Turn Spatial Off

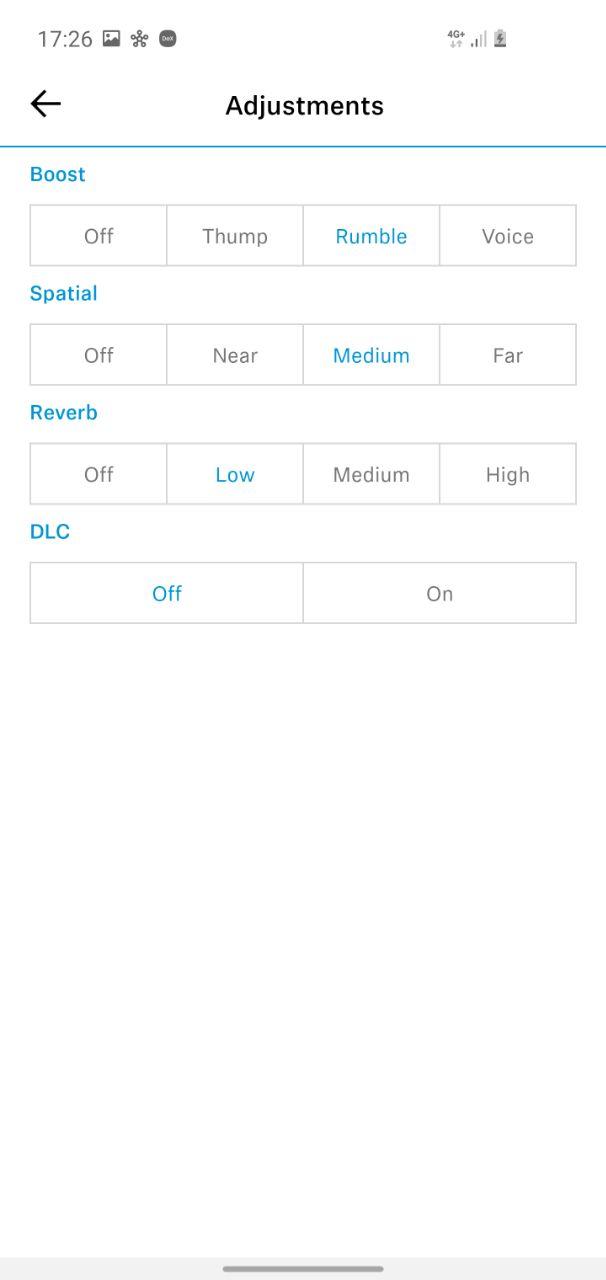(x=99, y=355)
